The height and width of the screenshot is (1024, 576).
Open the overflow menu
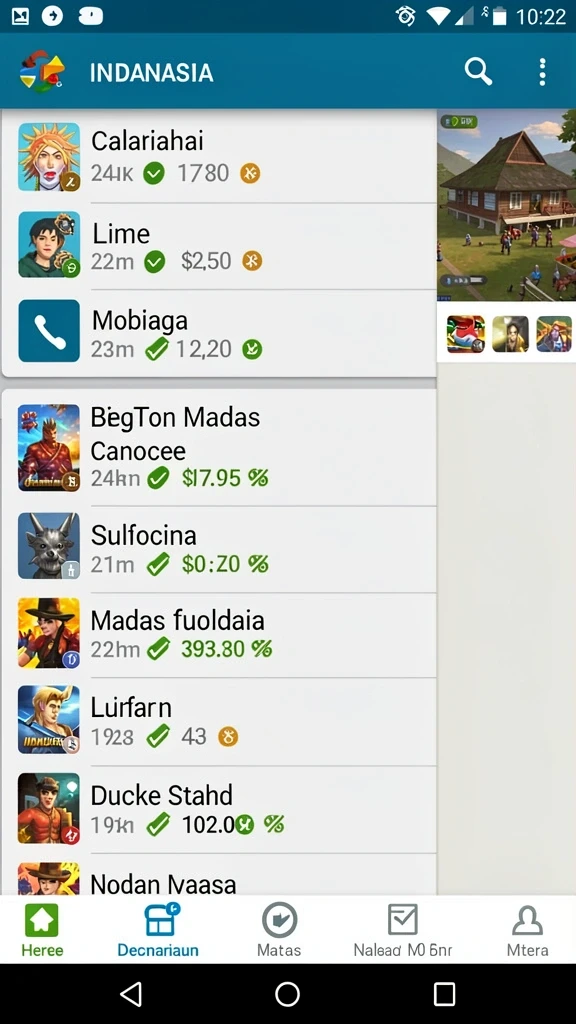click(542, 72)
